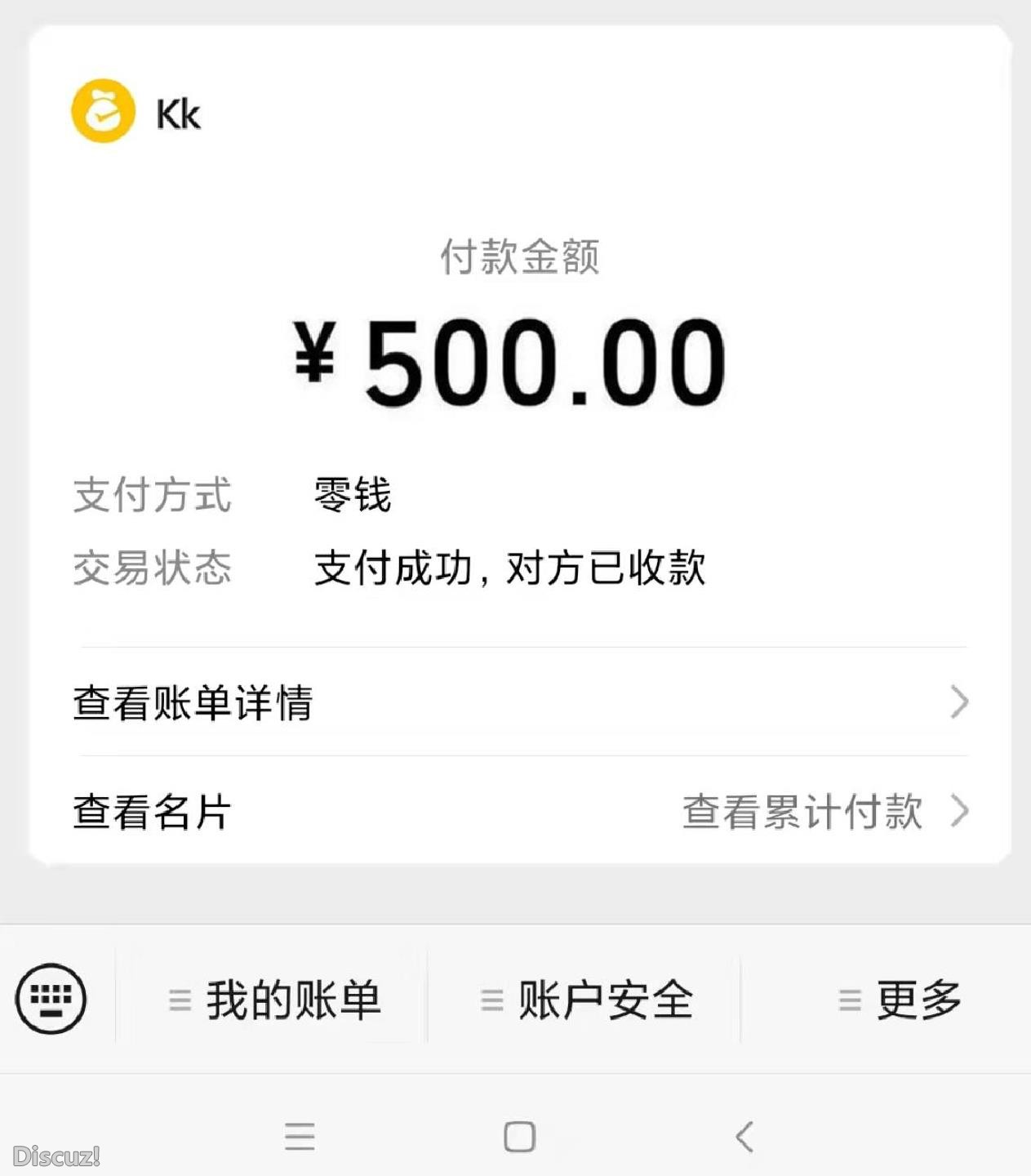Click 查看账单详情 to view bill details

pos(193,703)
